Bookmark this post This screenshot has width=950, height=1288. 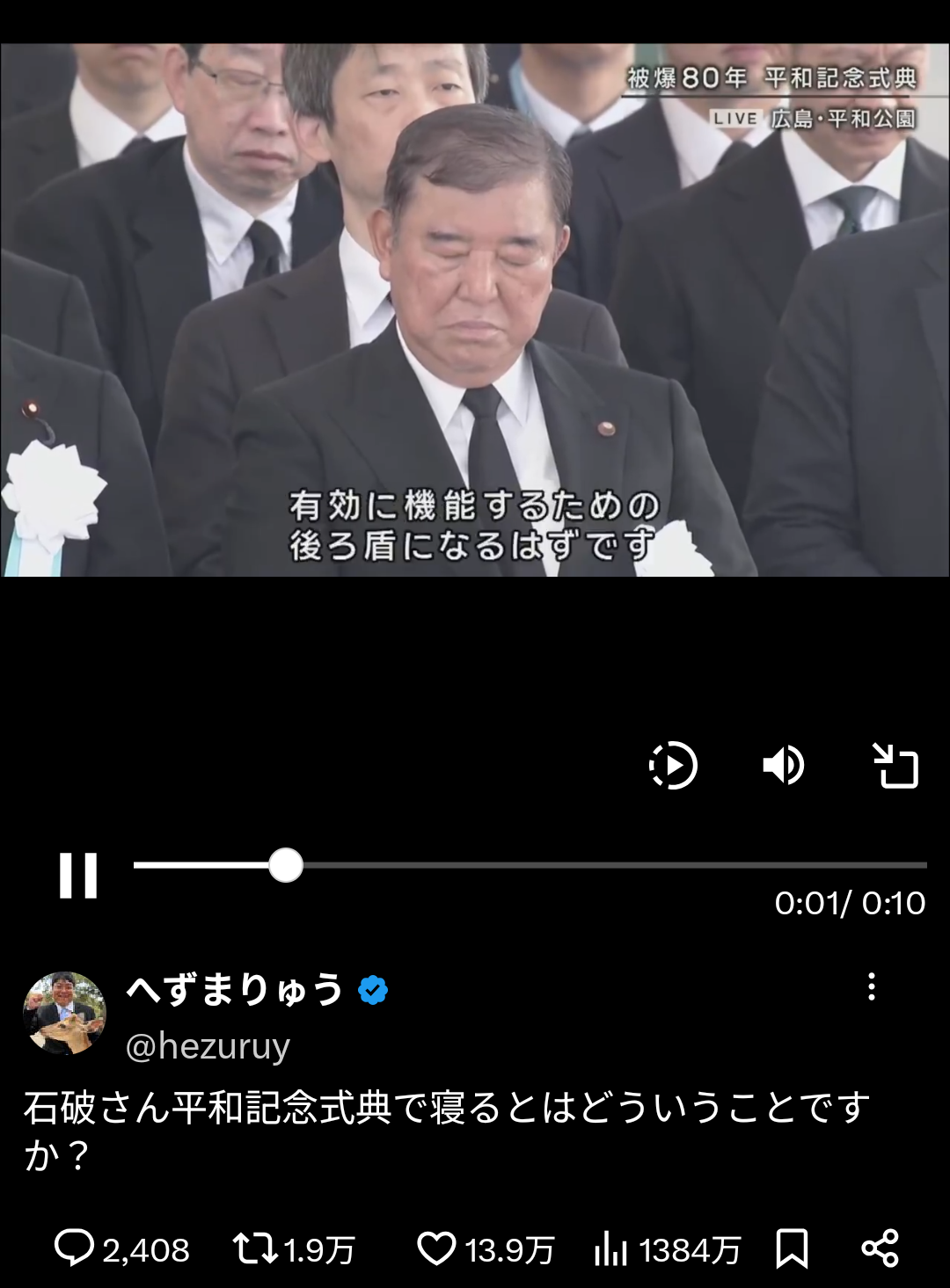click(792, 1248)
